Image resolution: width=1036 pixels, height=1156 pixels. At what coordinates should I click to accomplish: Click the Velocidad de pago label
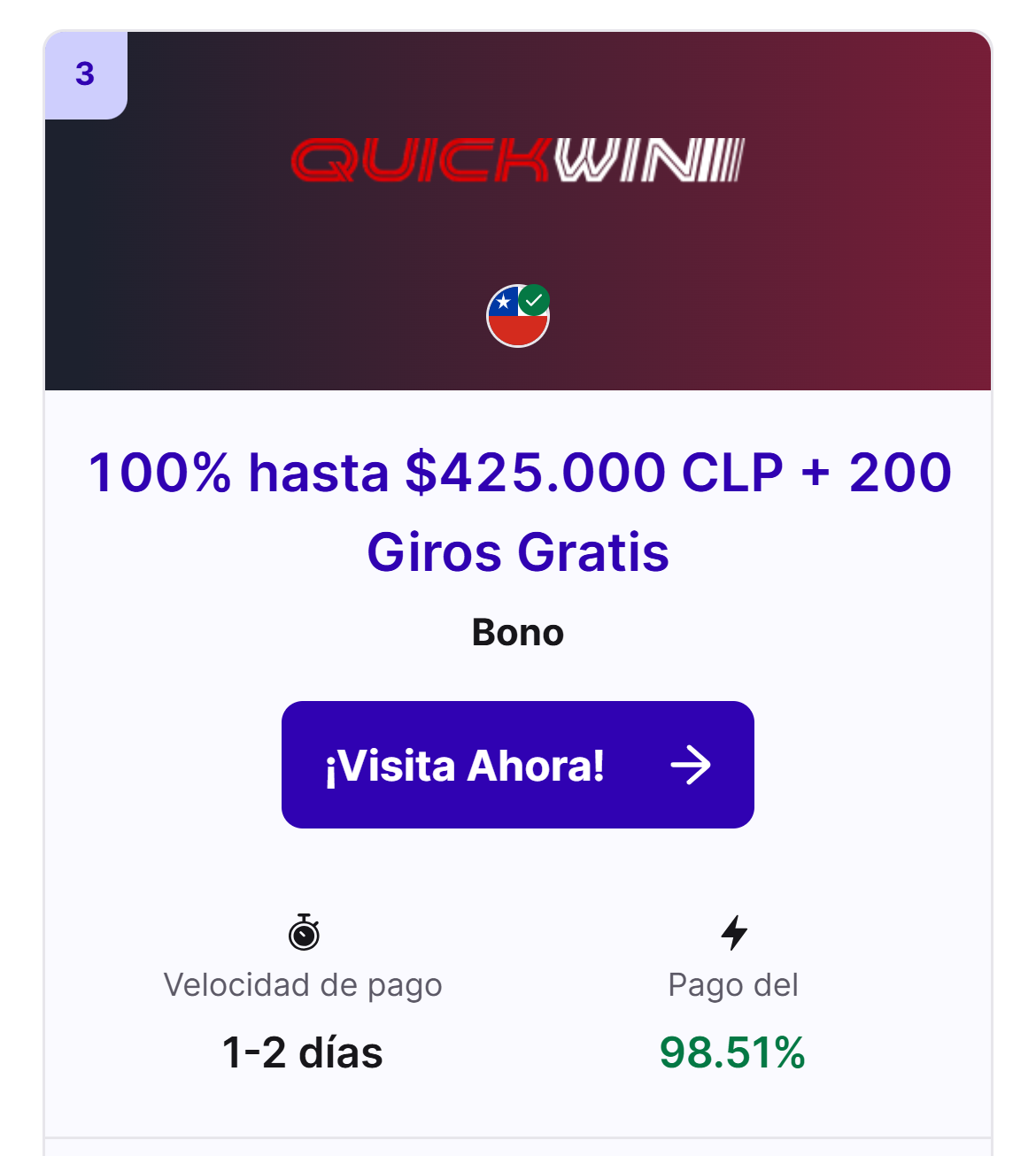coord(303,984)
